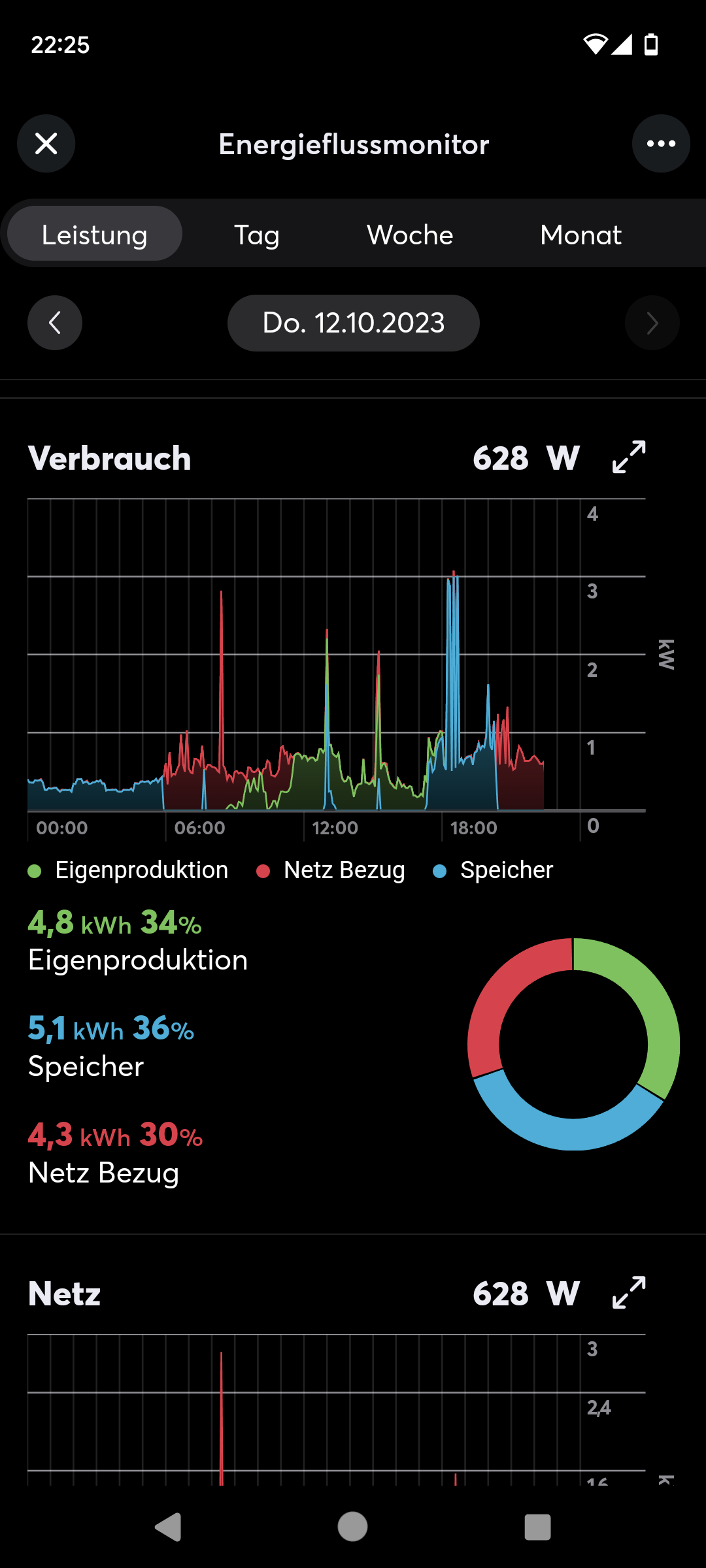This screenshot has height=1568, width=706.
Task: Switch to the Tag tab
Action: (257, 235)
